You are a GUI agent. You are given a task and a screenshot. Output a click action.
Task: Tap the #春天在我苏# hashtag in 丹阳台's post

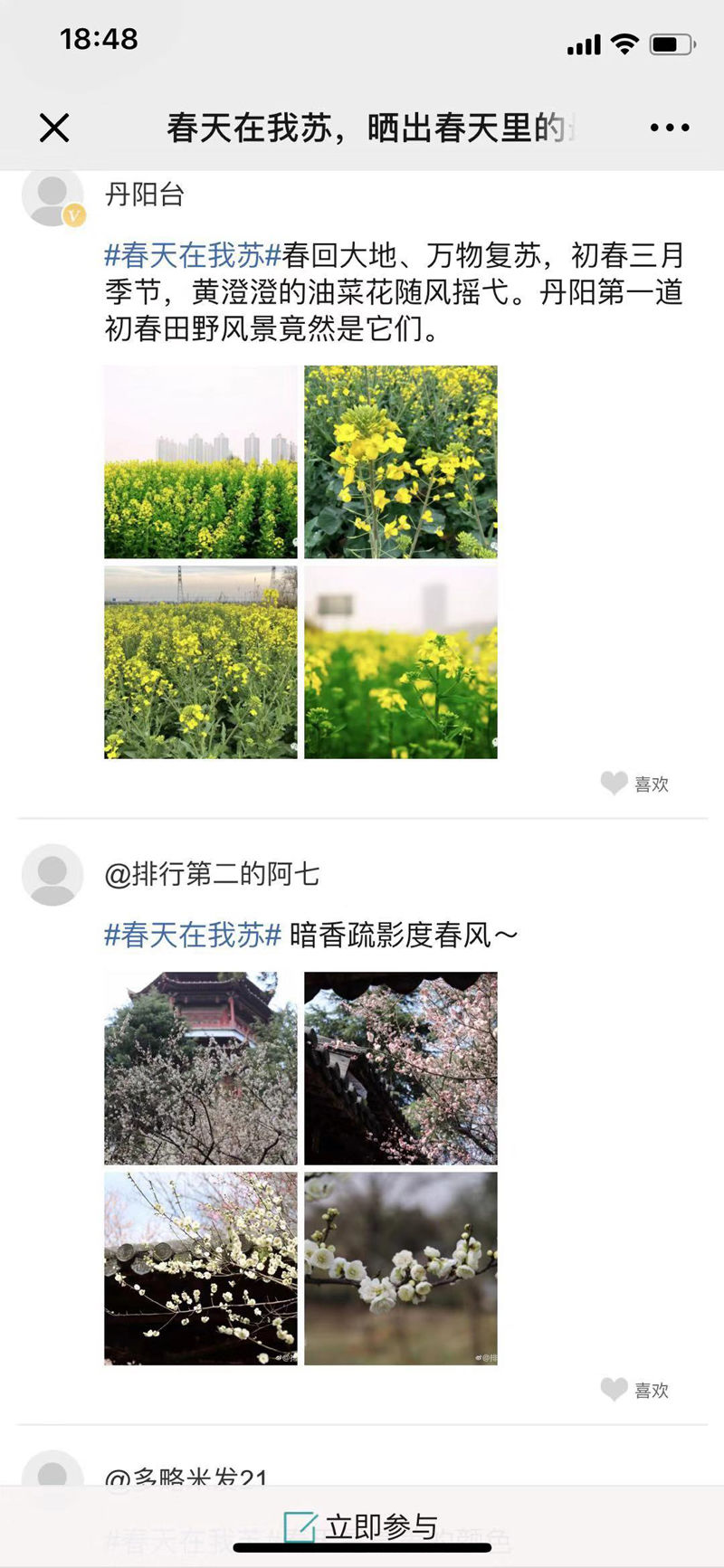[193, 255]
